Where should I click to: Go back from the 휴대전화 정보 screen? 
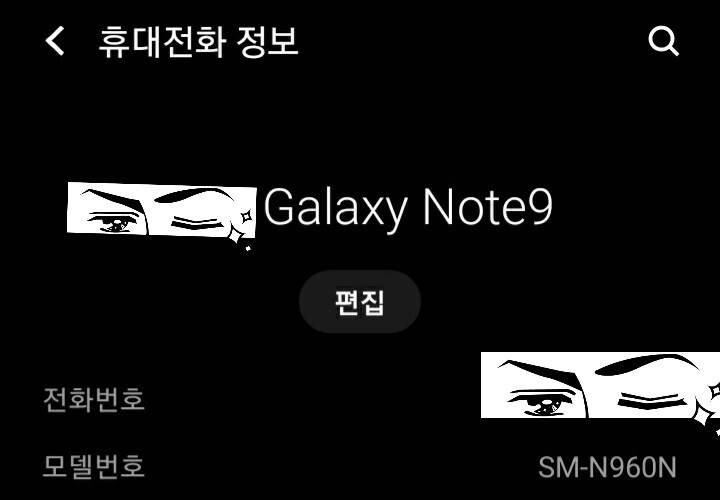55,41
